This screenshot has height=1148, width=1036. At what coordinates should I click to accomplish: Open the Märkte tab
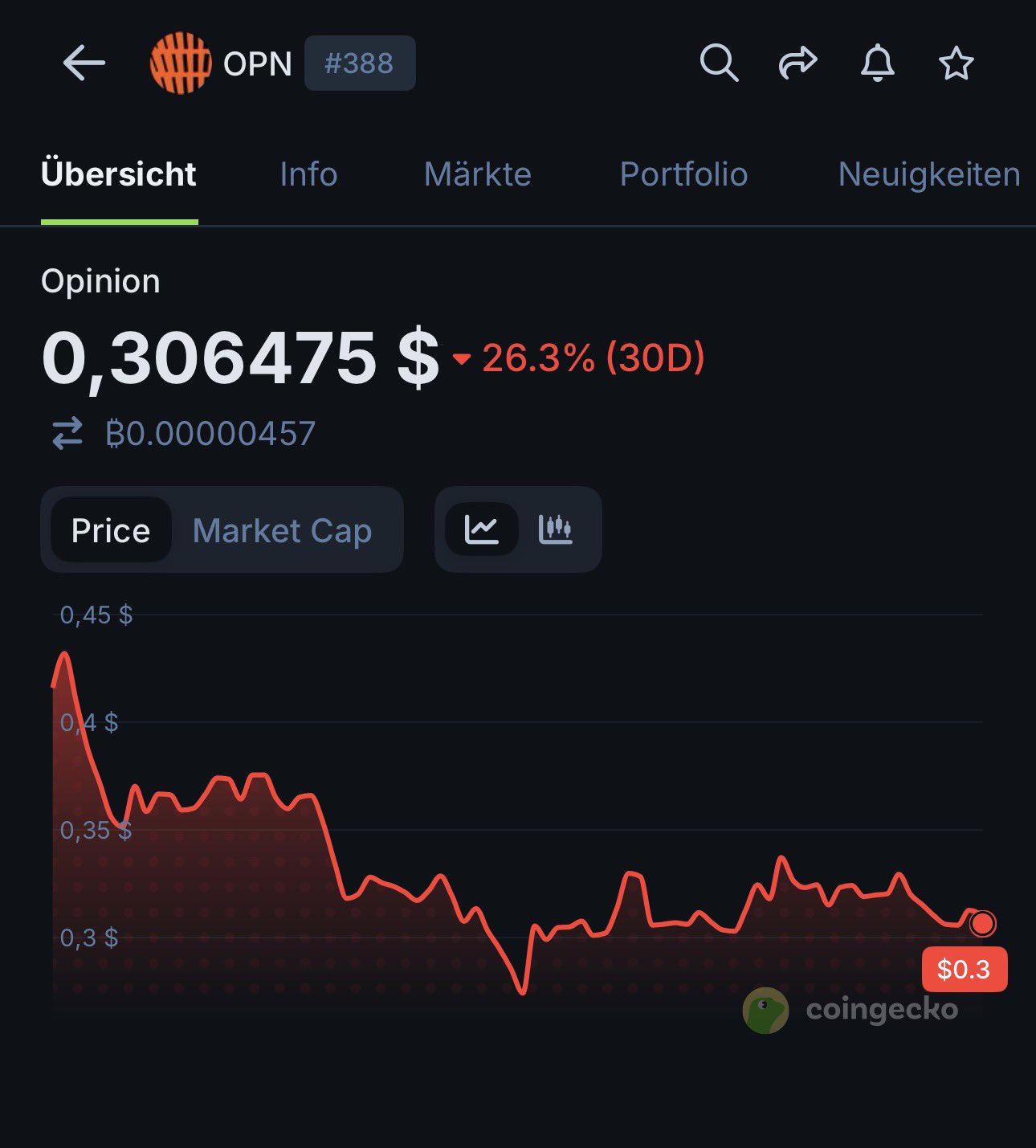point(477,174)
